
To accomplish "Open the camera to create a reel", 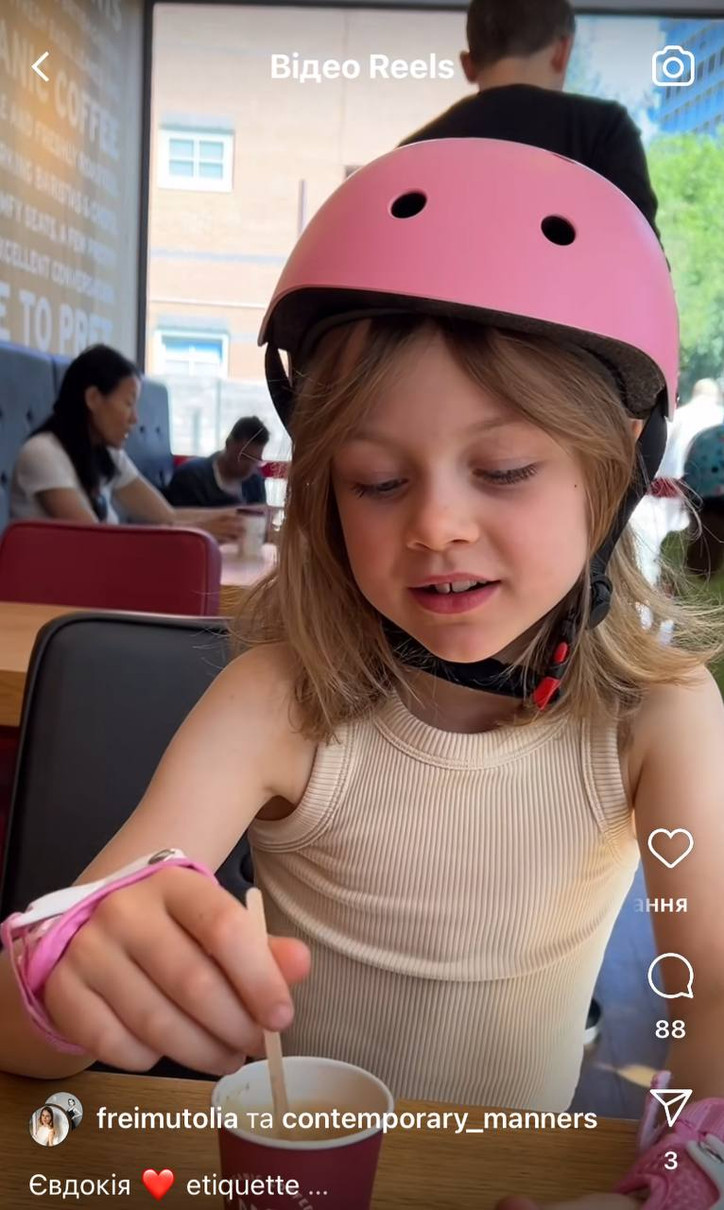I will 673,67.
